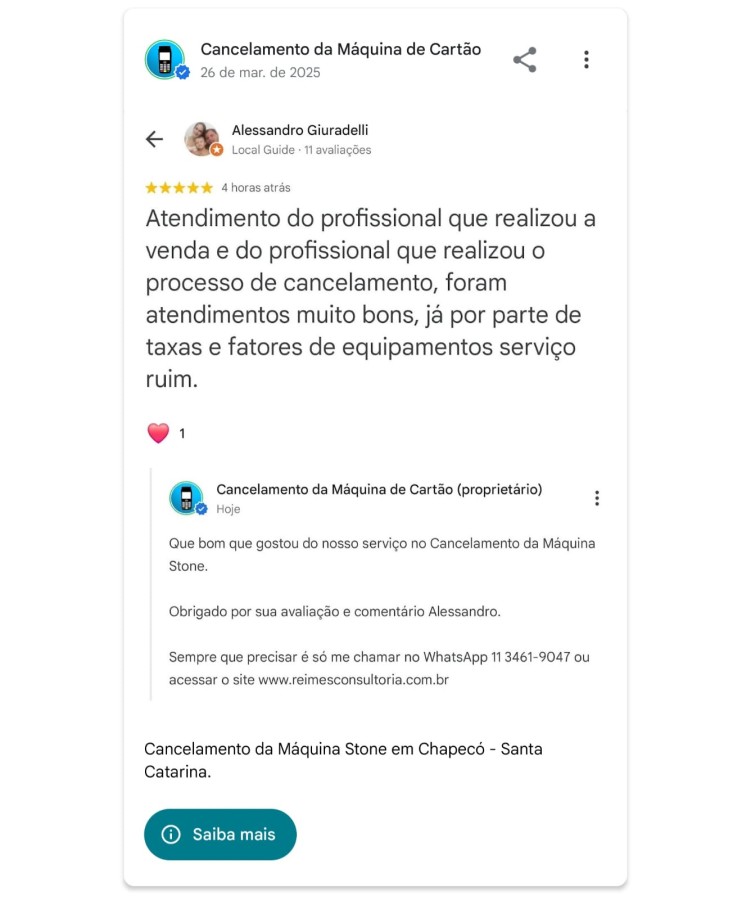The image size is (750, 900).
Task: Open the review screenshot image in the post
Action: (375, 410)
